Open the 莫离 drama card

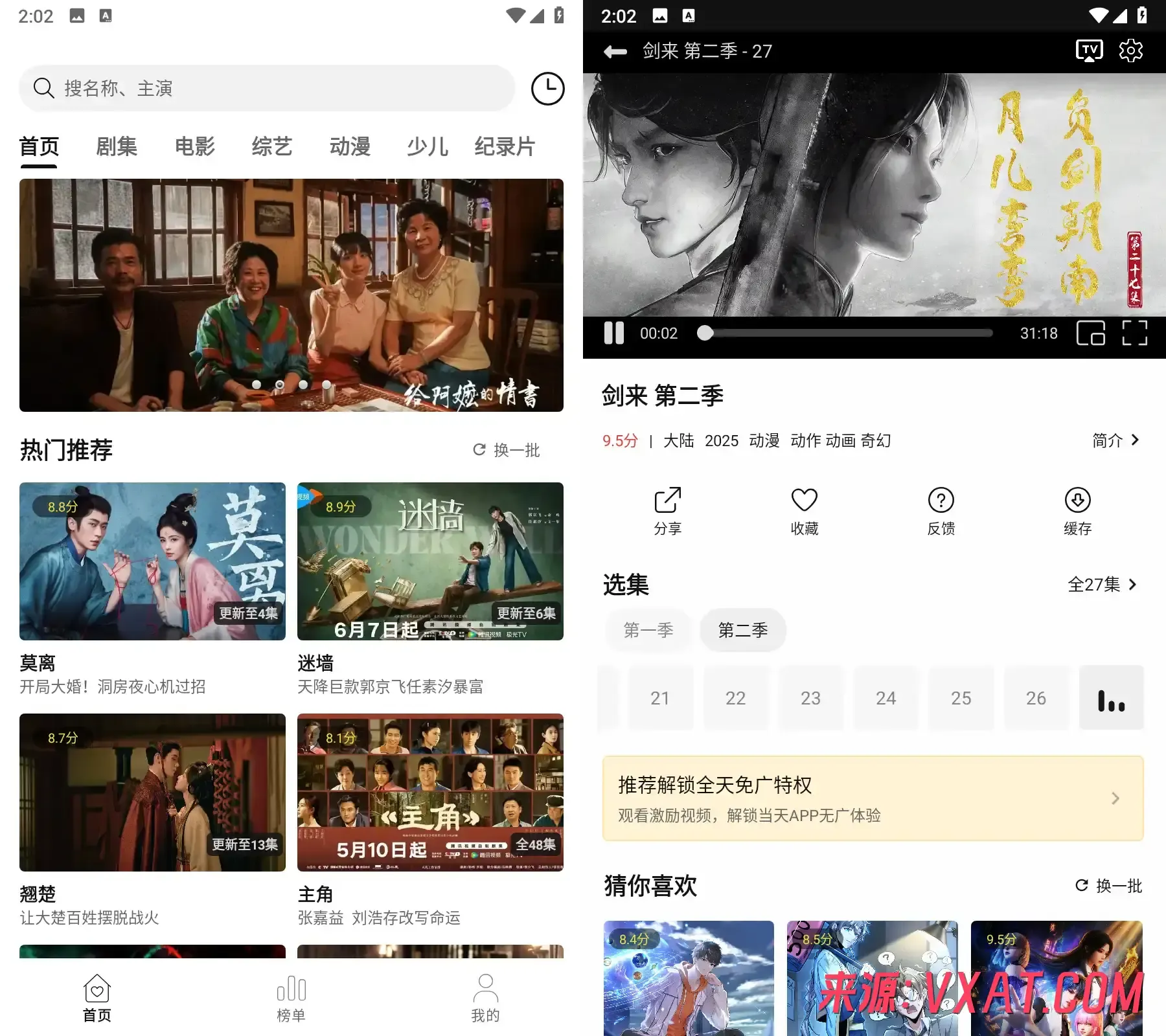point(152,589)
